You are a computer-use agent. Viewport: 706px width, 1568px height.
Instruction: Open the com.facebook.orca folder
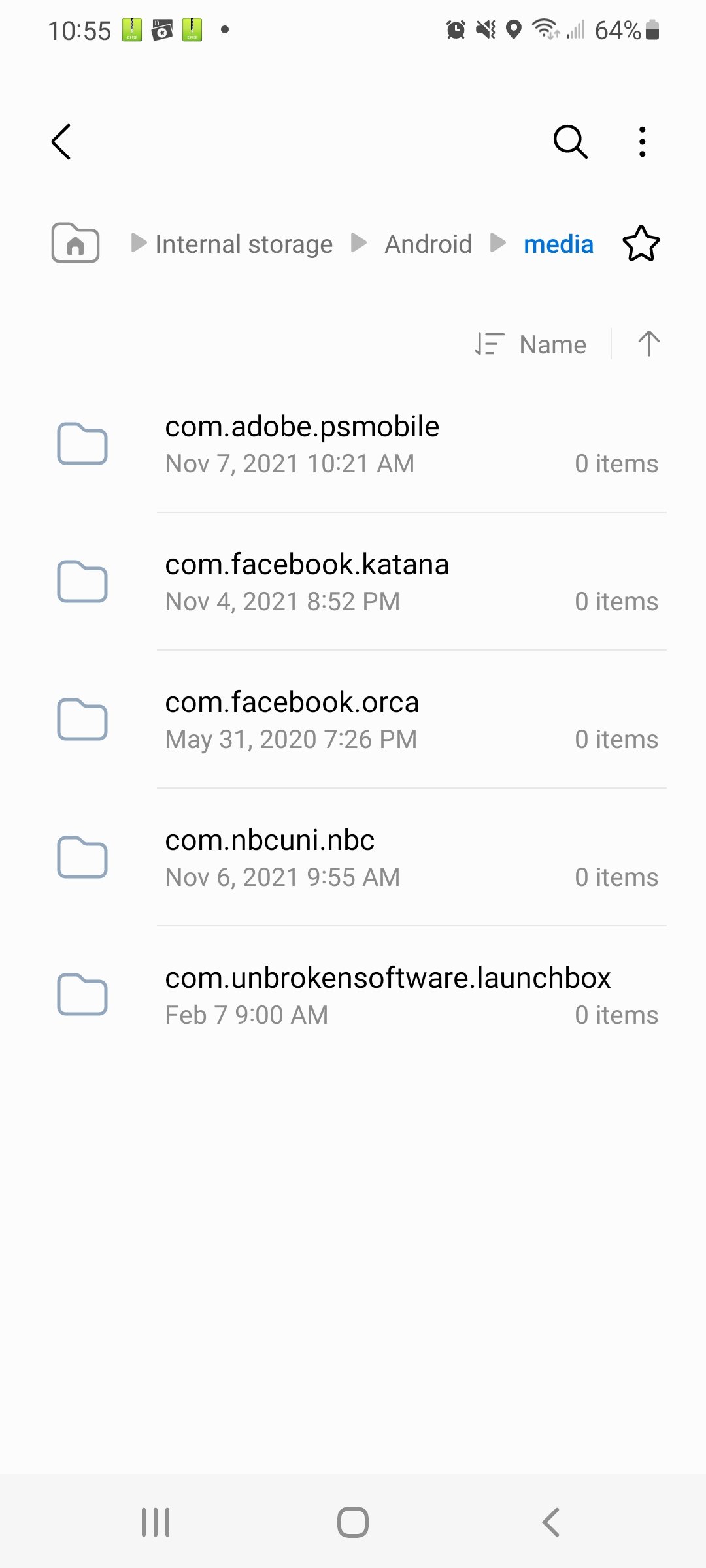tap(353, 720)
